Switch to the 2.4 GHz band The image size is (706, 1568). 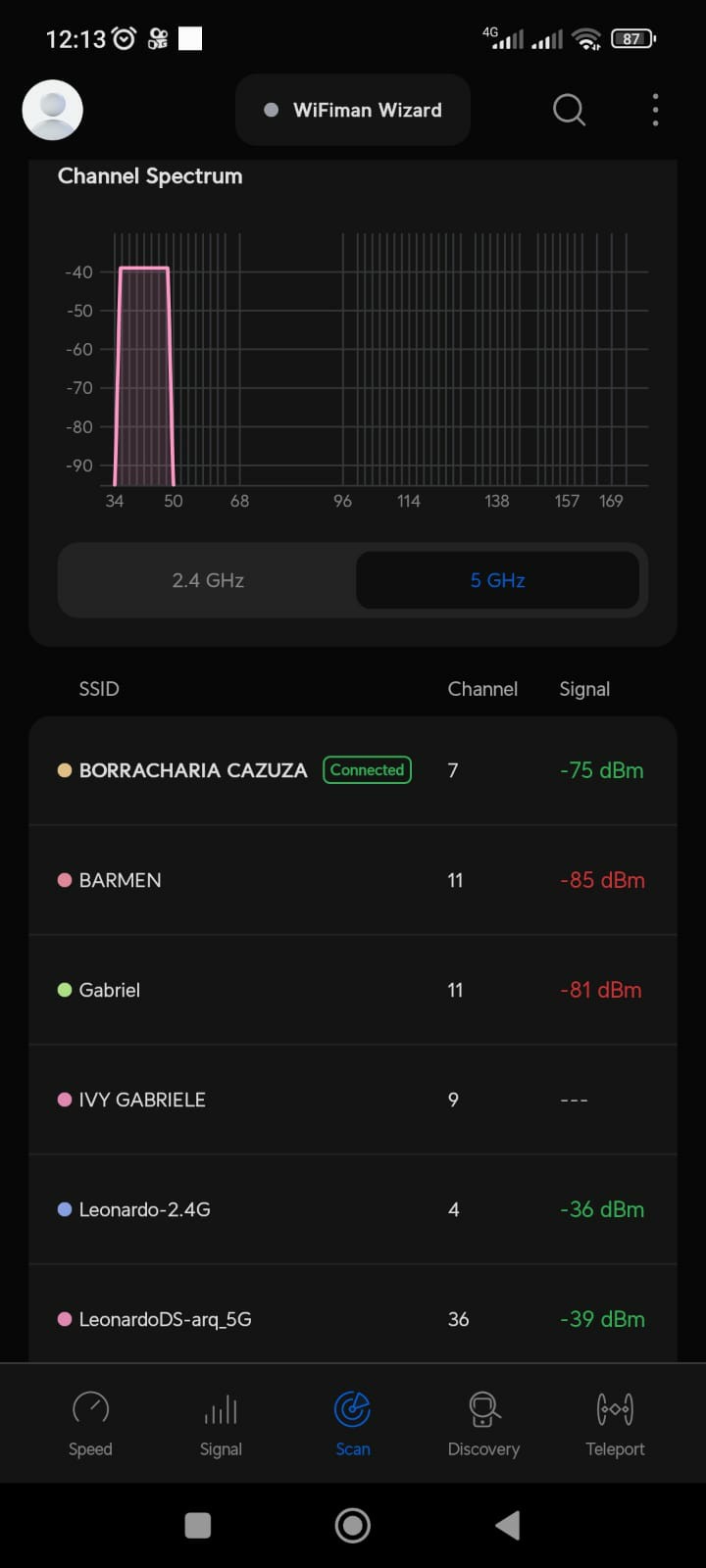(x=208, y=580)
